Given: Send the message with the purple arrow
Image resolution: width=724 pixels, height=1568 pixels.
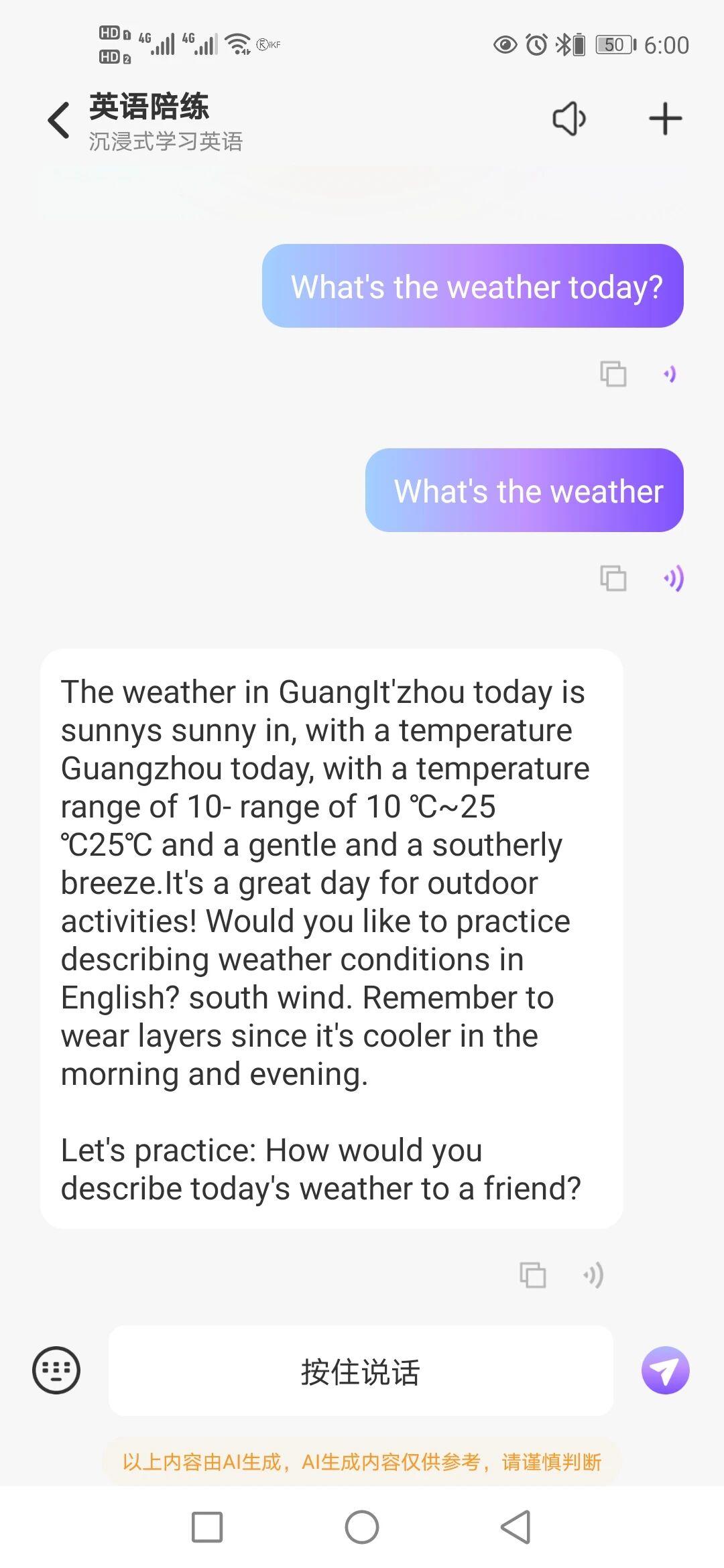Looking at the screenshot, I should click(665, 1370).
